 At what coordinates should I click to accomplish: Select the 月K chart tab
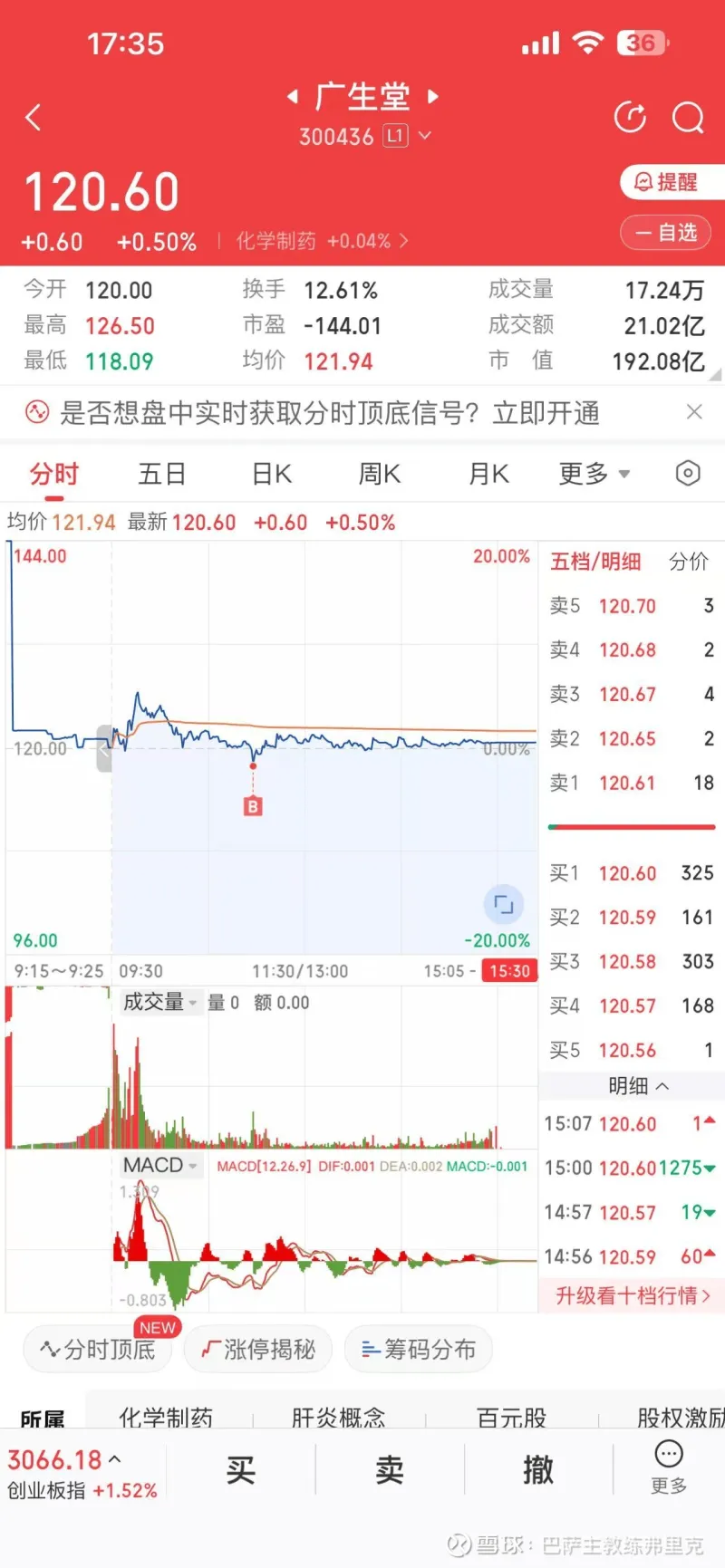488,474
